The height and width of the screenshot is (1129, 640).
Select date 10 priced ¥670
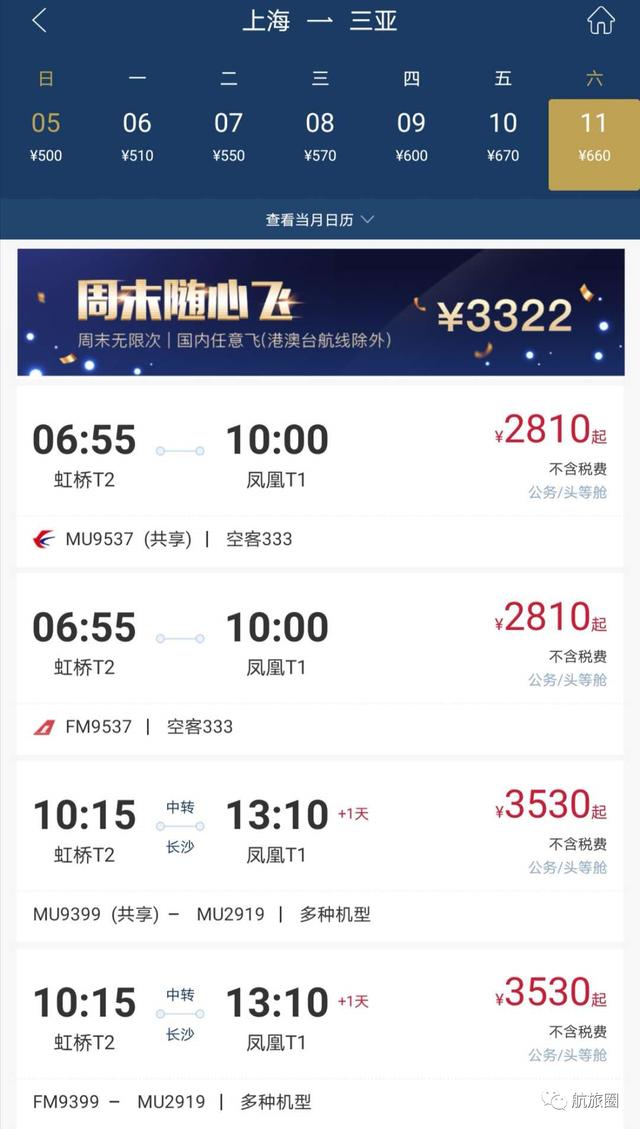click(x=503, y=136)
